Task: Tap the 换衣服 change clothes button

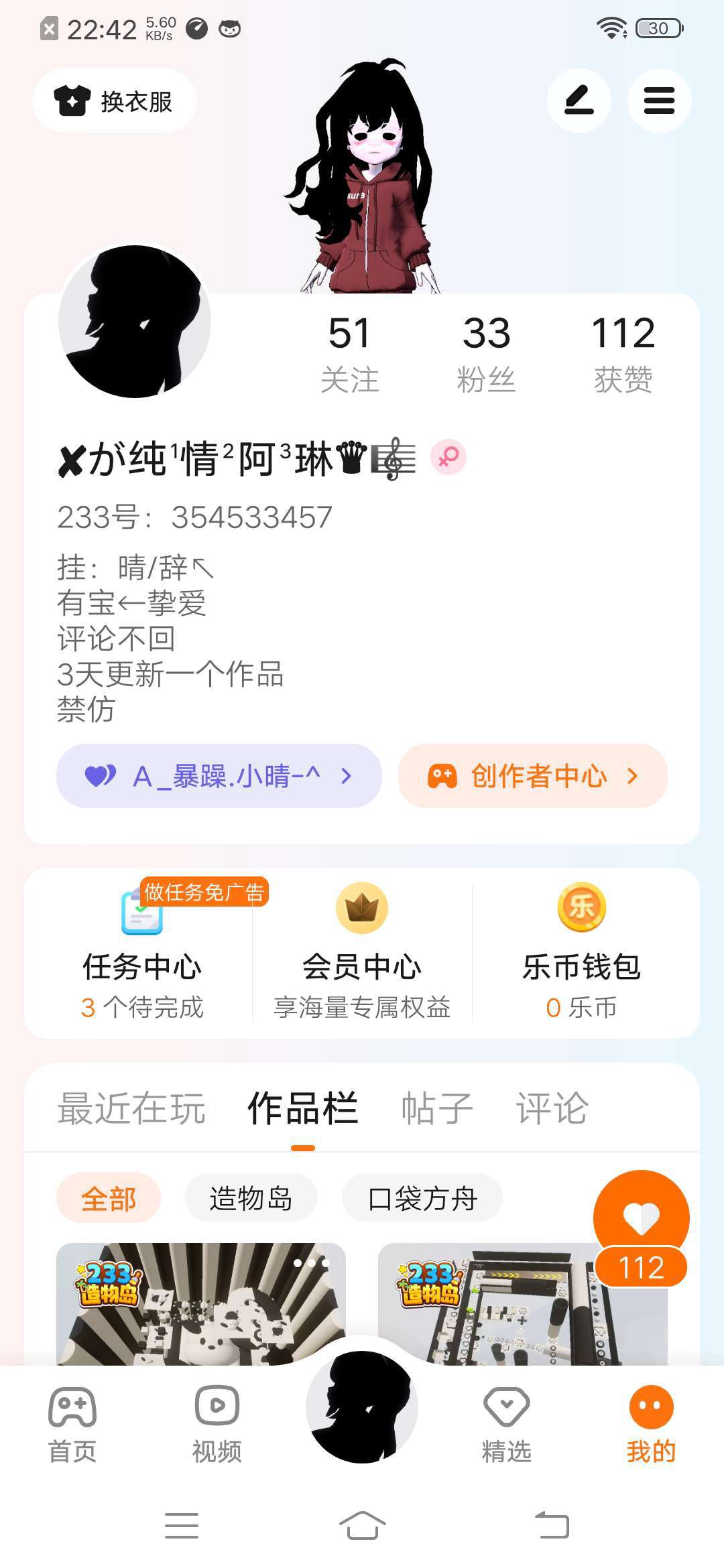Action: click(115, 101)
